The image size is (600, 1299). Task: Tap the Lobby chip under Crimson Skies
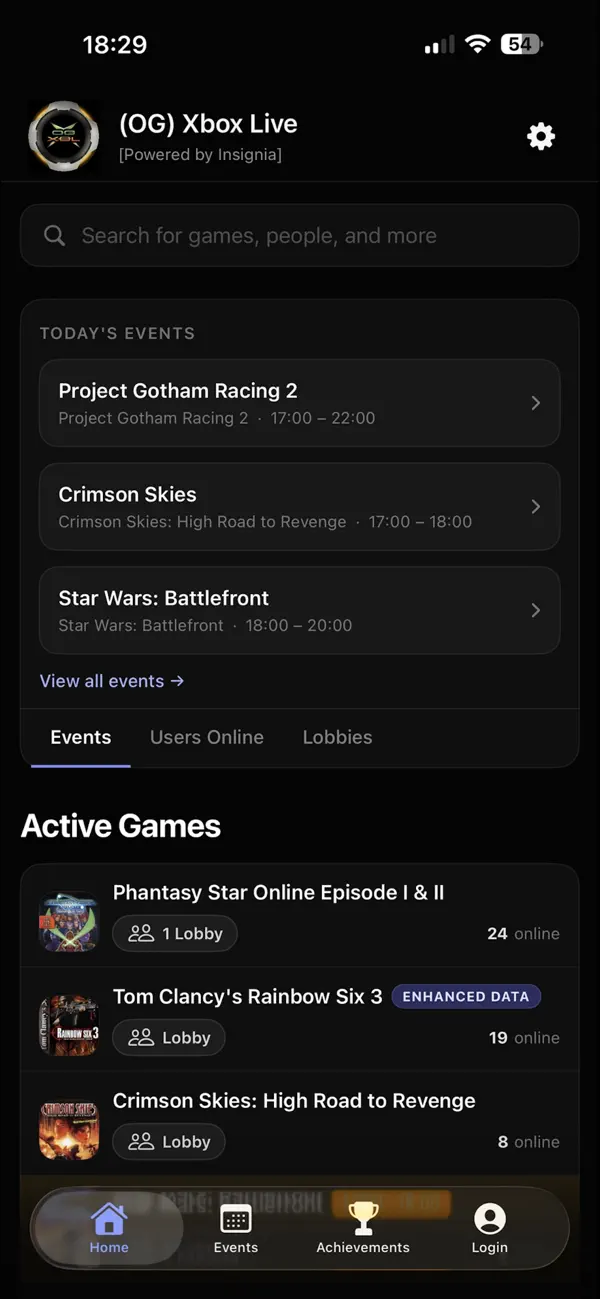point(169,1142)
